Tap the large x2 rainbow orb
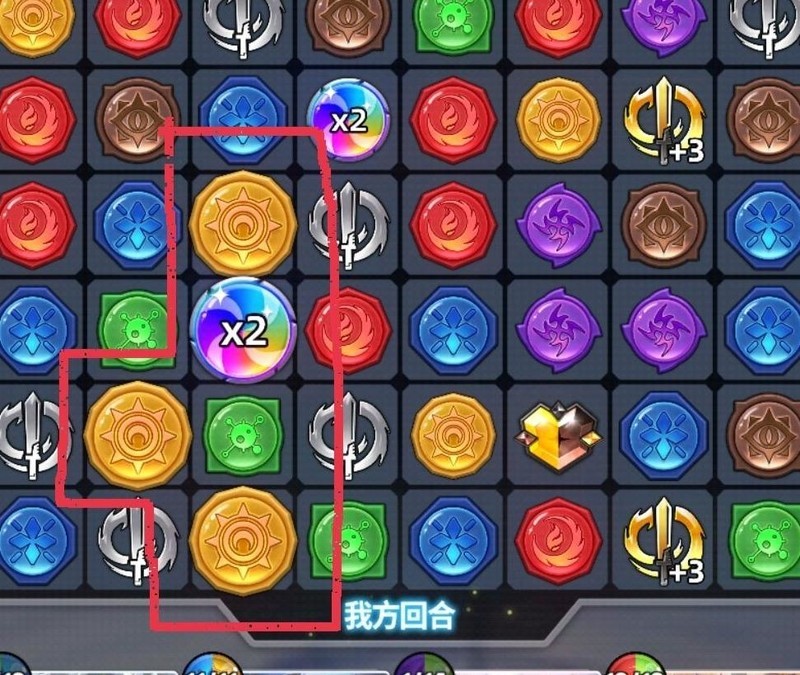This screenshot has width=800, height=675. coord(242,328)
